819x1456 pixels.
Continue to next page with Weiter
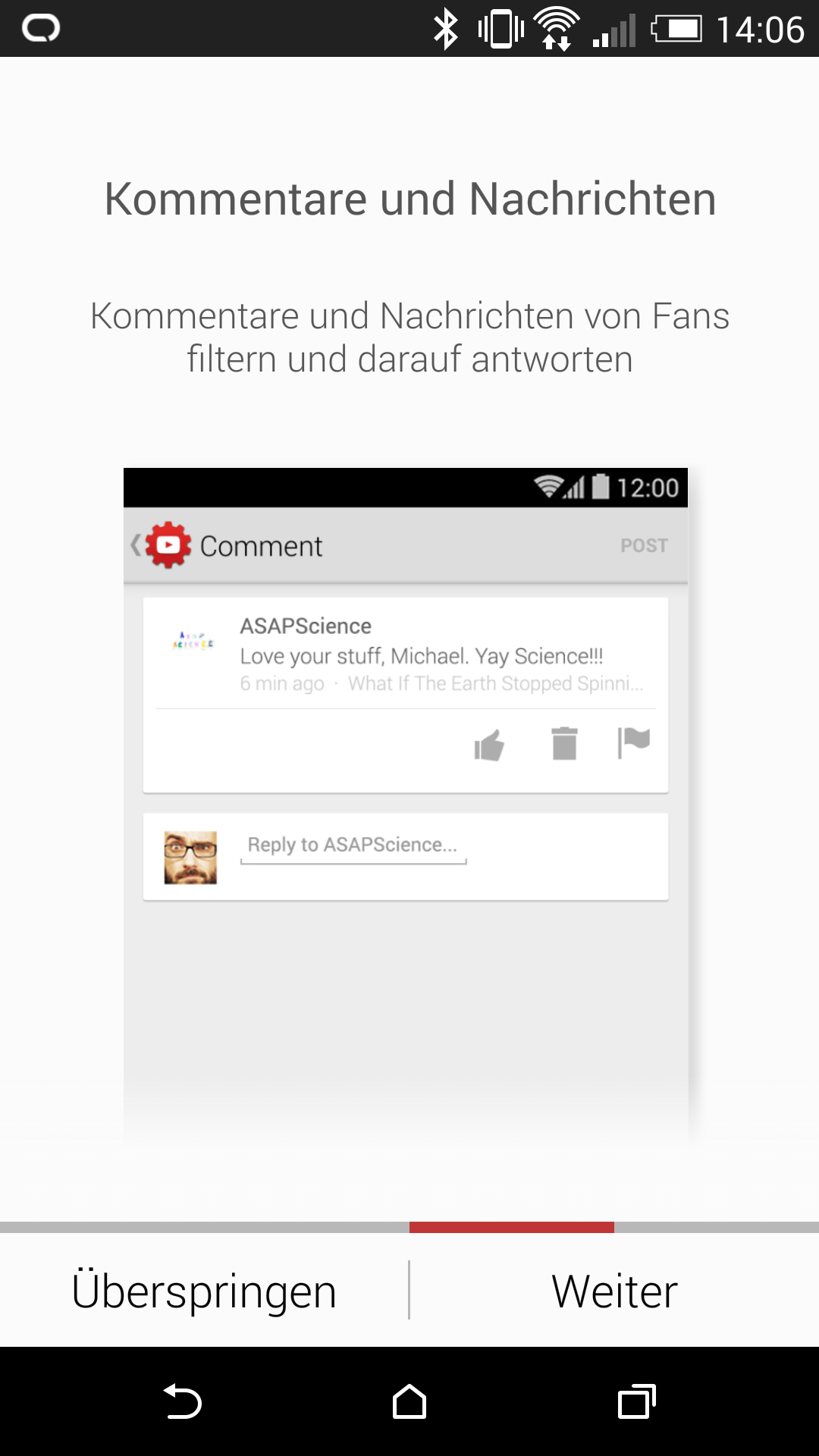(614, 1291)
